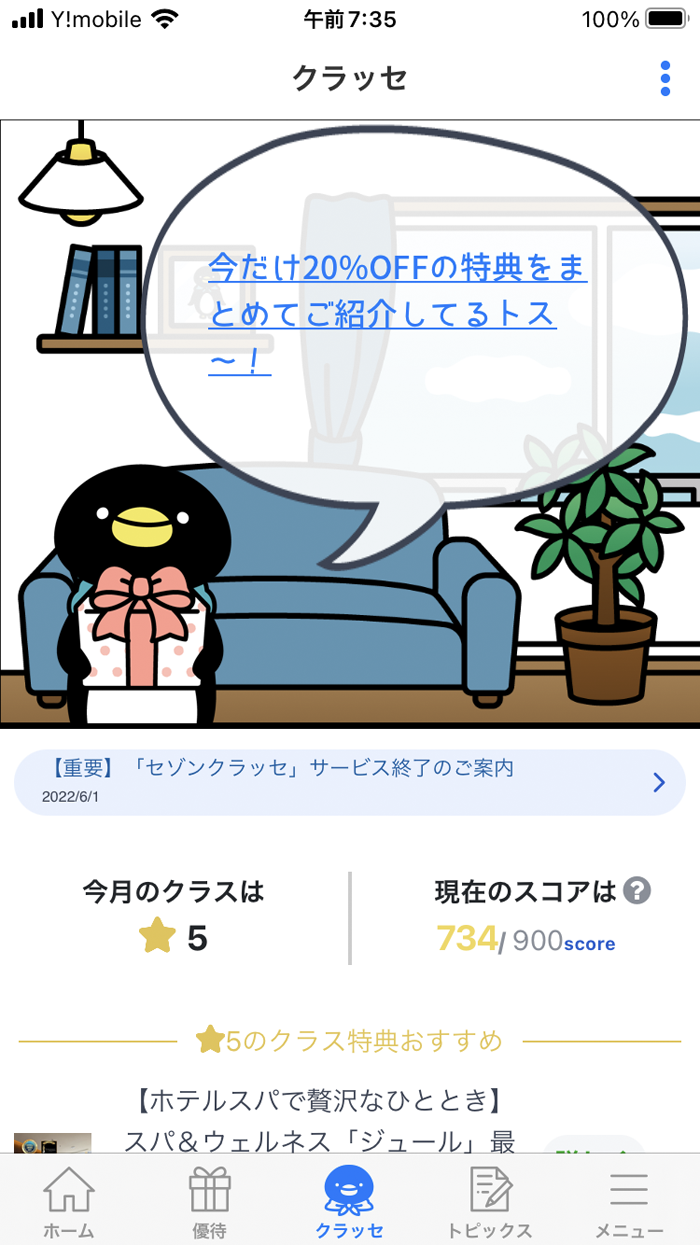Screen dimensions: 700x1245
Task: Open the three-dot overflow menu
Action: pos(665,79)
